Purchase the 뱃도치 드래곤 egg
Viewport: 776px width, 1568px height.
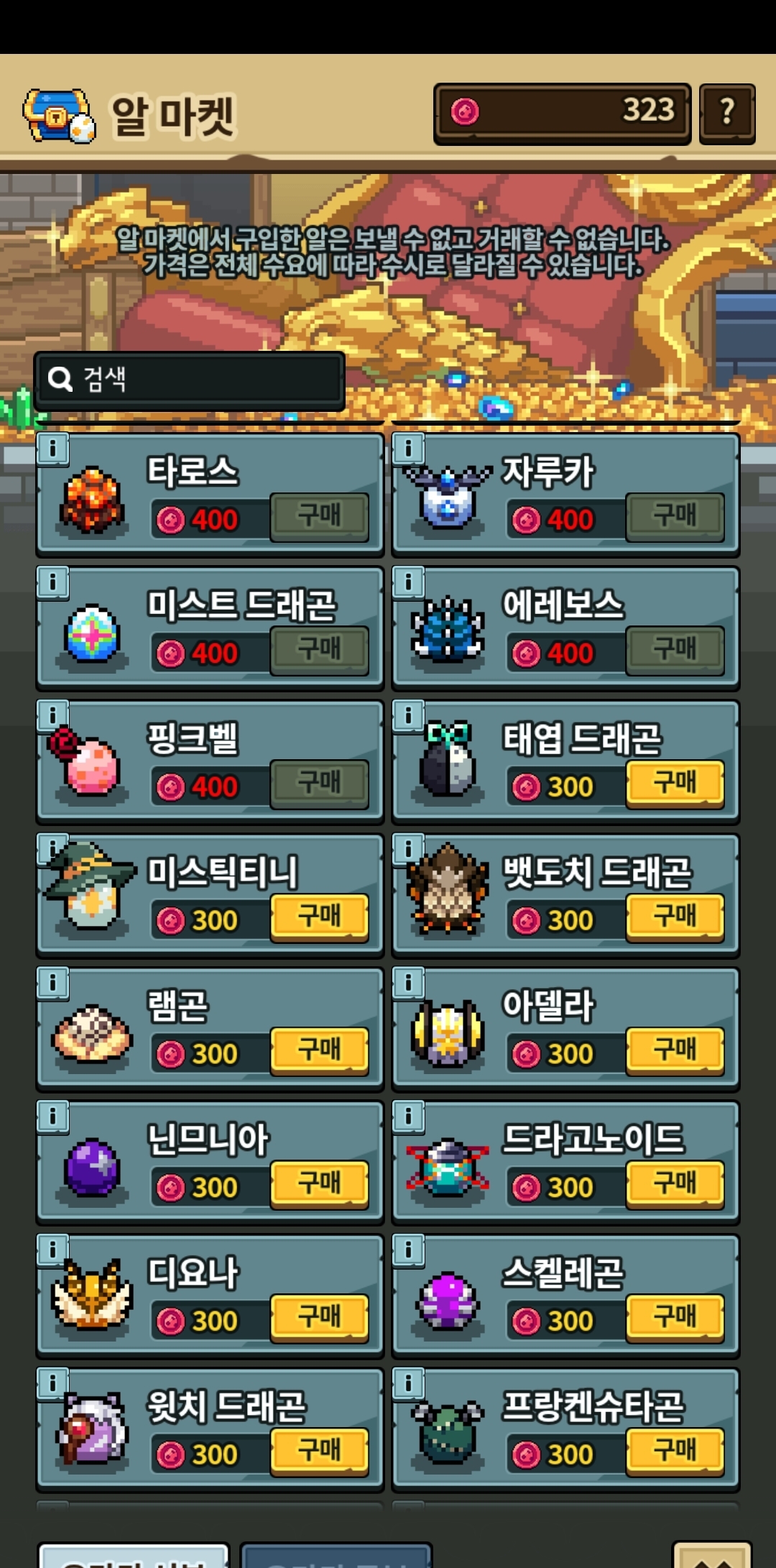click(675, 917)
